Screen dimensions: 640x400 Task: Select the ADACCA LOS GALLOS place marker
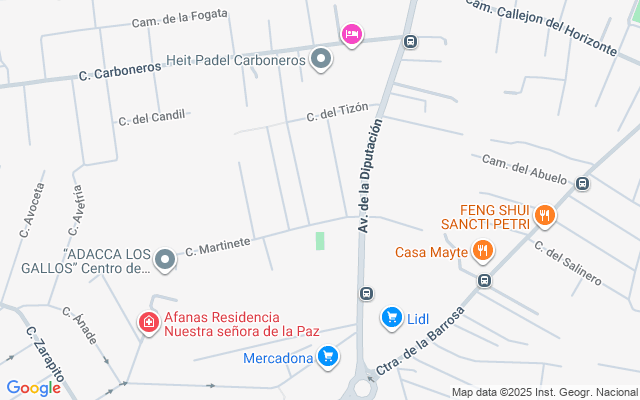[166, 261]
